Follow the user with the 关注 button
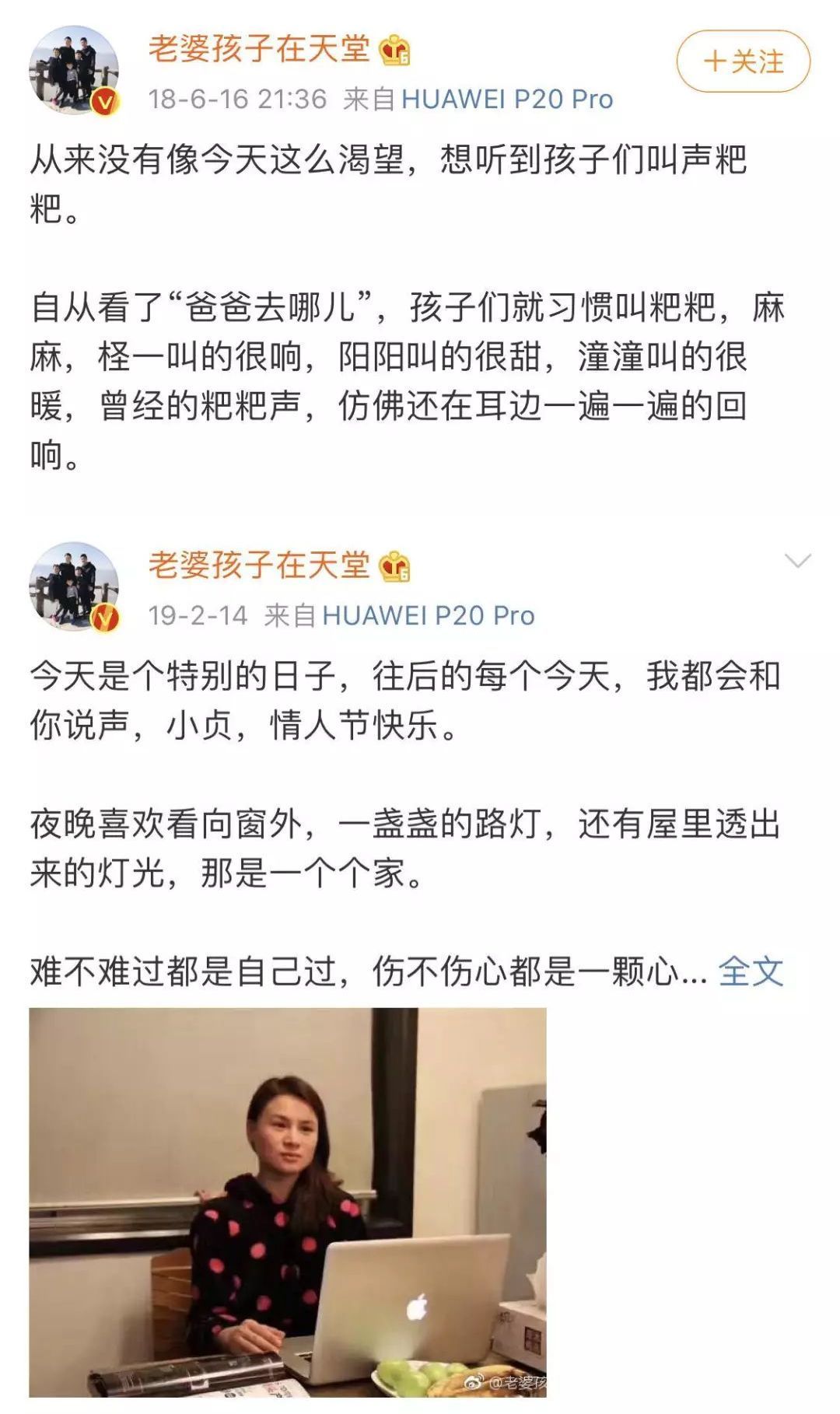 click(x=743, y=62)
